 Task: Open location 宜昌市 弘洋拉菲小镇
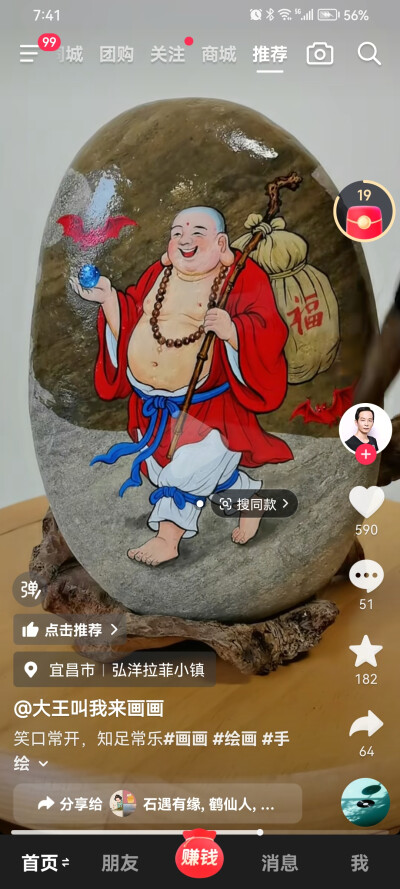coord(114,670)
